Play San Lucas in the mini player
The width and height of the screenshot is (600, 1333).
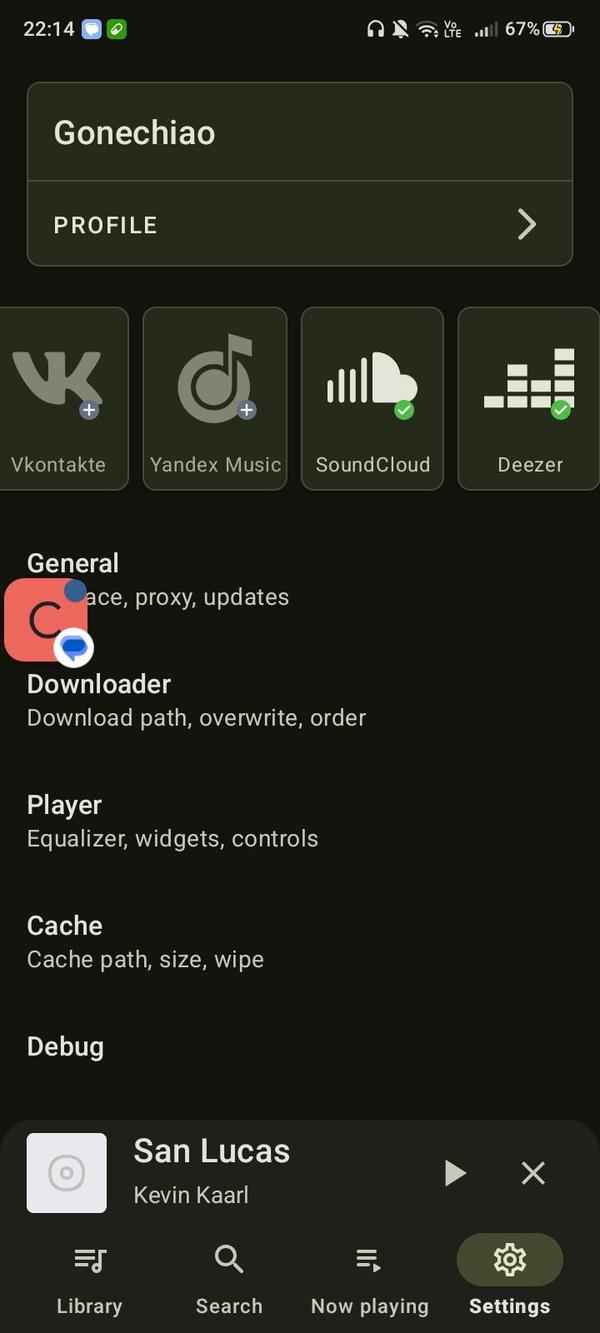pyautogui.click(x=455, y=1173)
